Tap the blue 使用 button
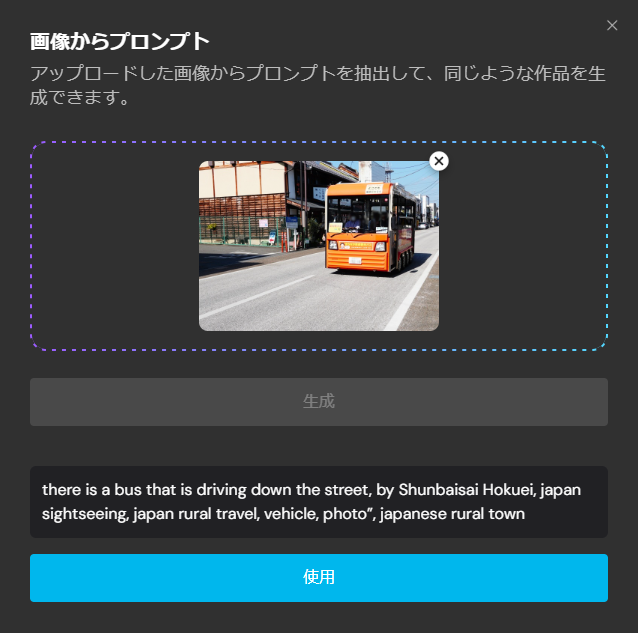 (x=319, y=578)
